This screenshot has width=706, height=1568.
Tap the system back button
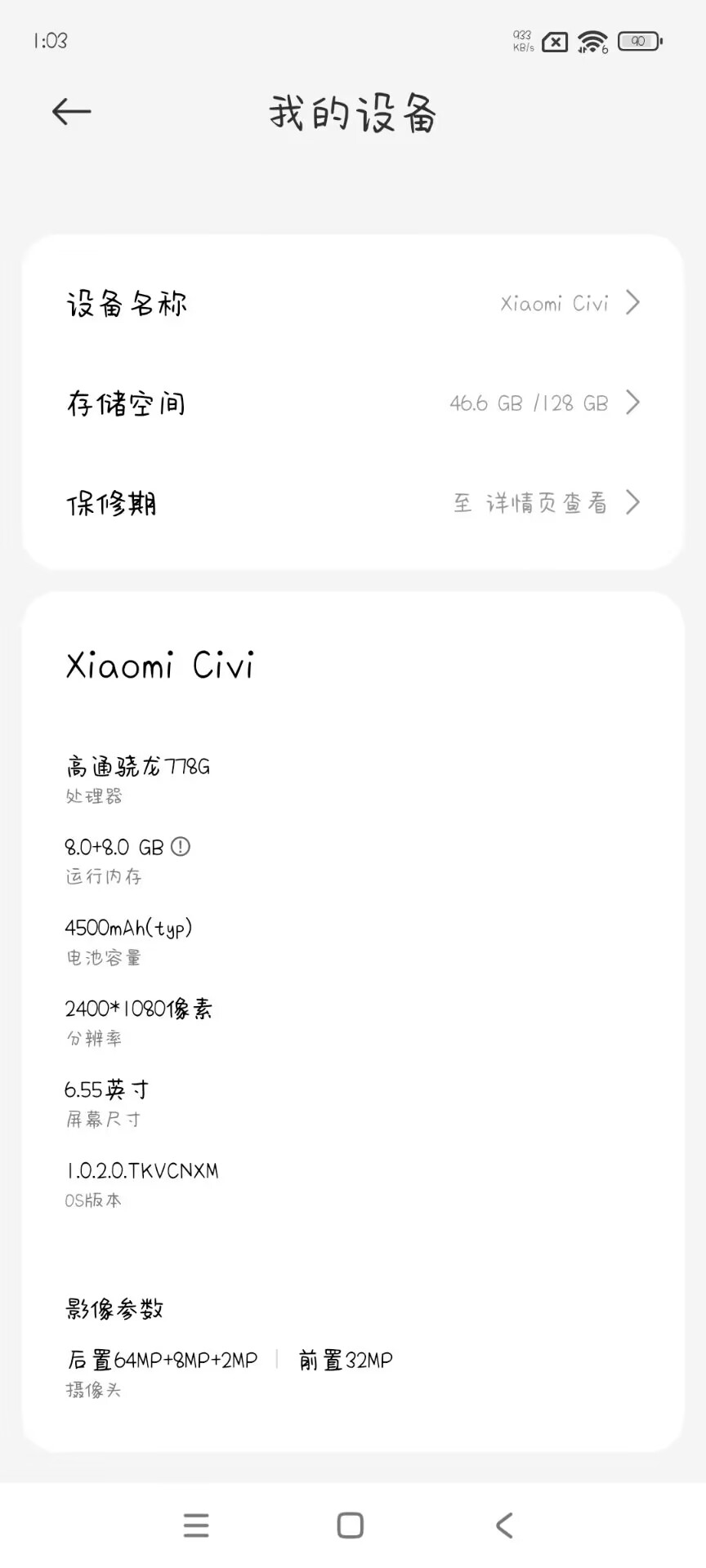click(x=505, y=1525)
